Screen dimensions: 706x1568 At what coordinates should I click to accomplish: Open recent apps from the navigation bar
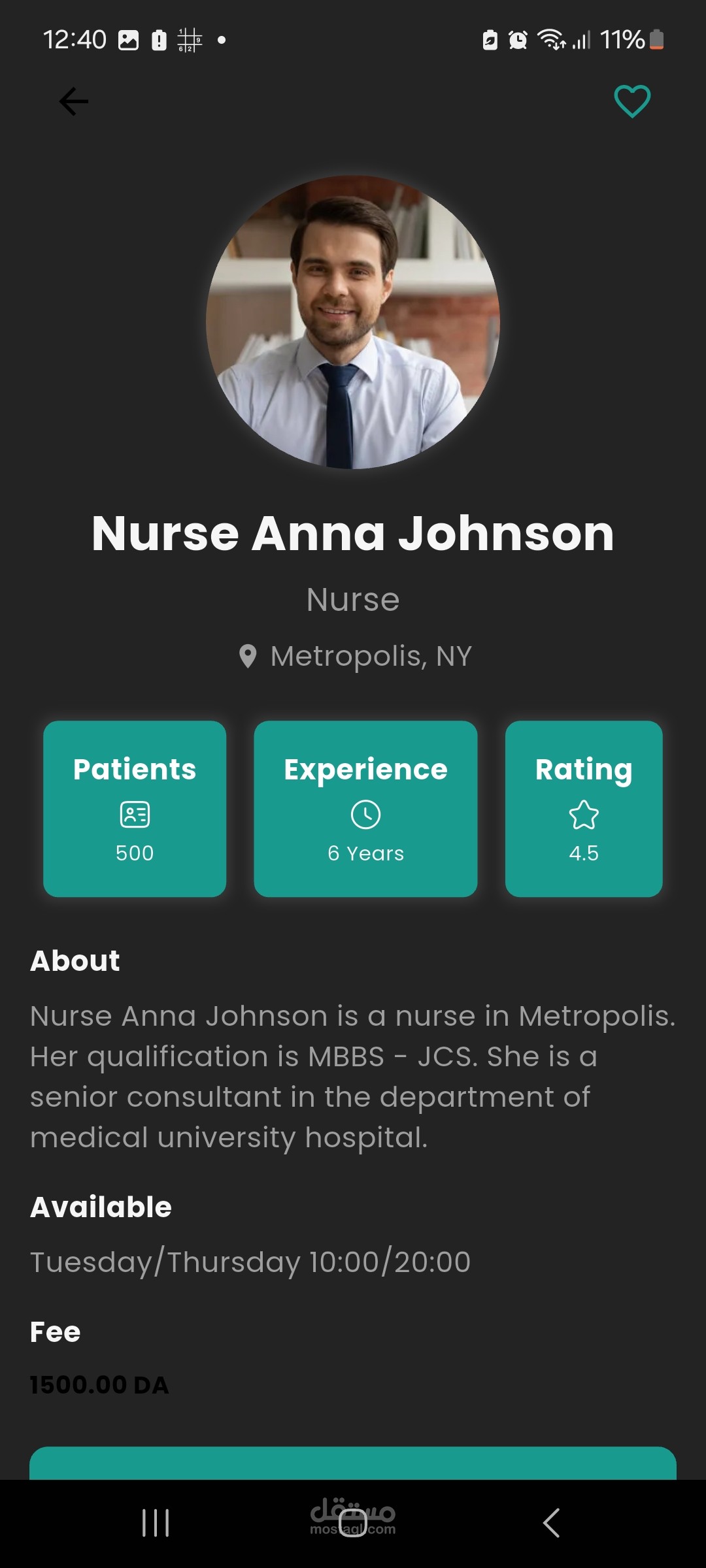click(x=156, y=1522)
